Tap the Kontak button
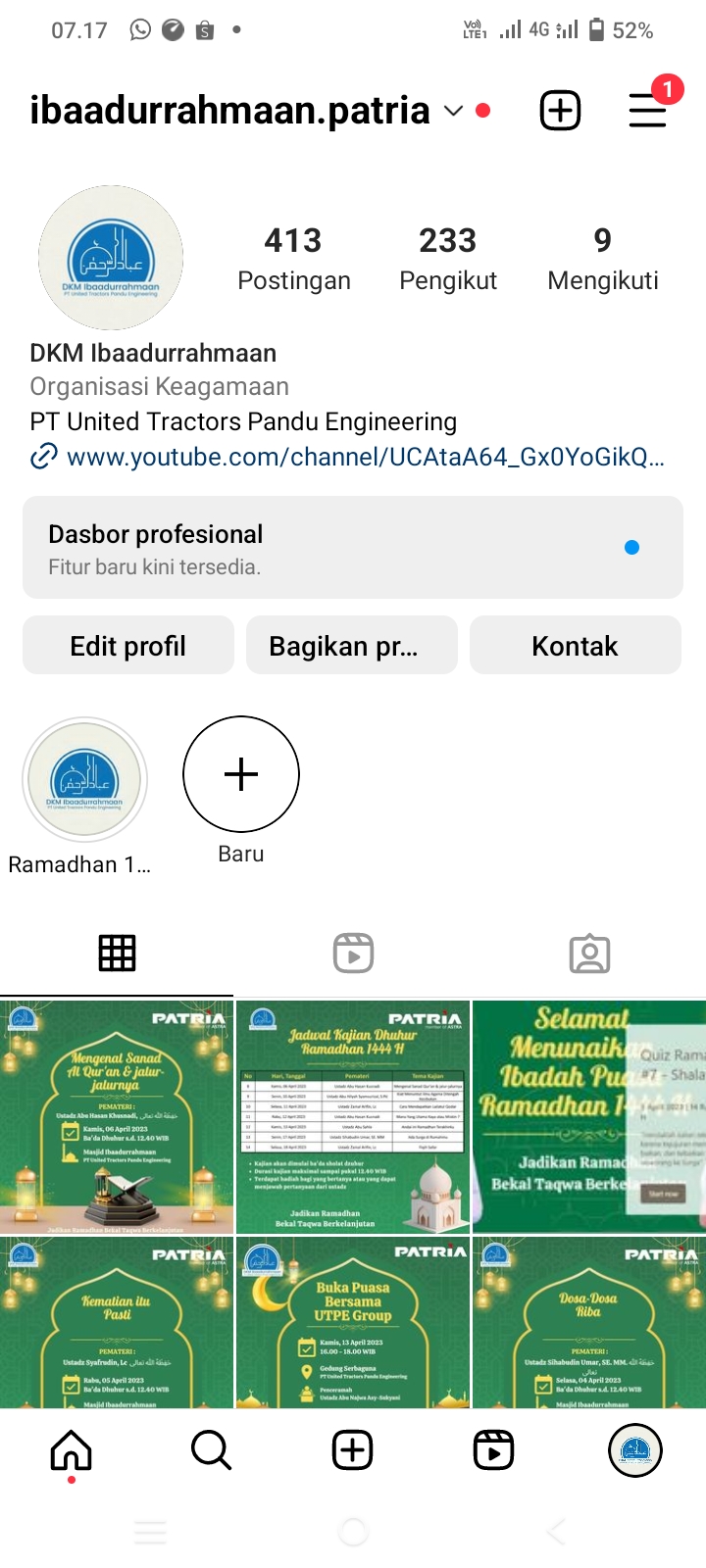 tap(575, 645)
